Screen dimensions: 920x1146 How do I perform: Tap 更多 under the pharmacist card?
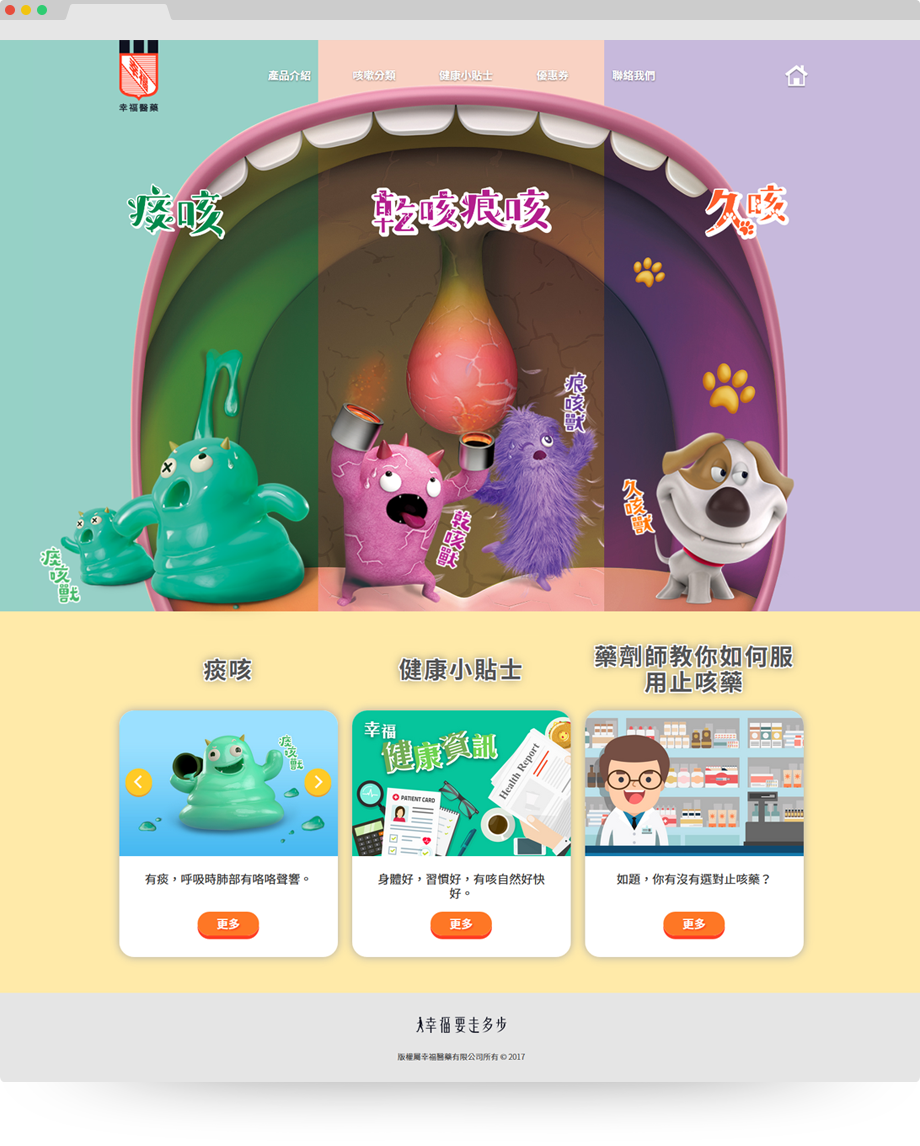click(694, 924)
